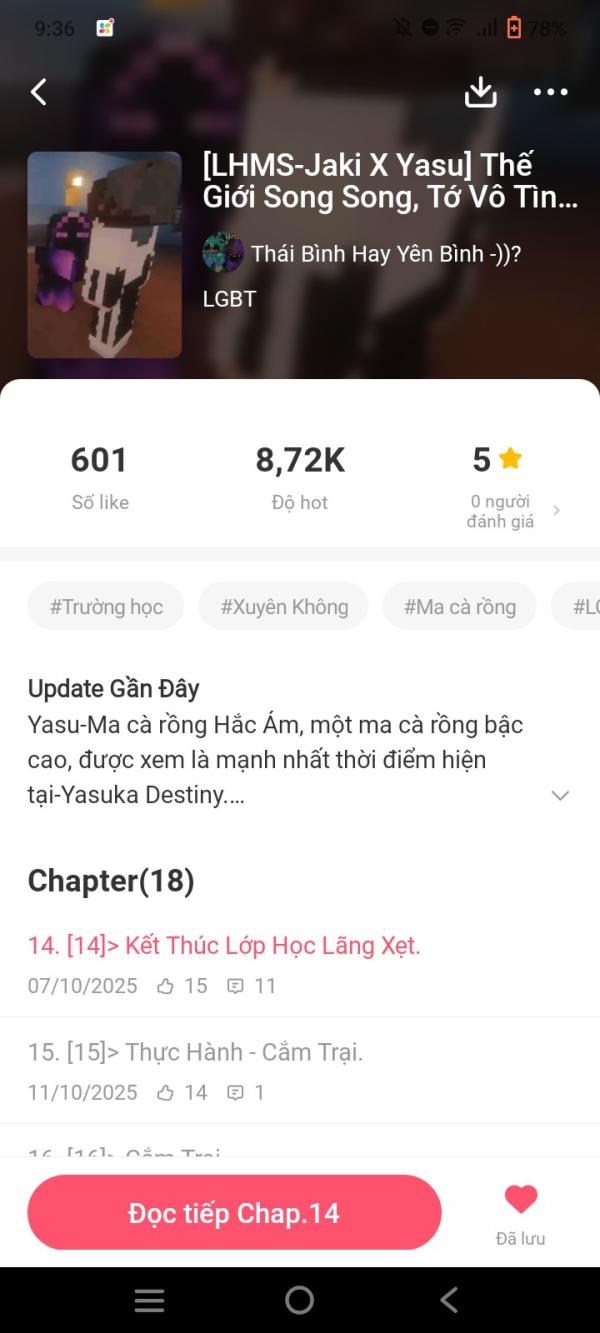Go back using the top-left arrow

point(38,92)
